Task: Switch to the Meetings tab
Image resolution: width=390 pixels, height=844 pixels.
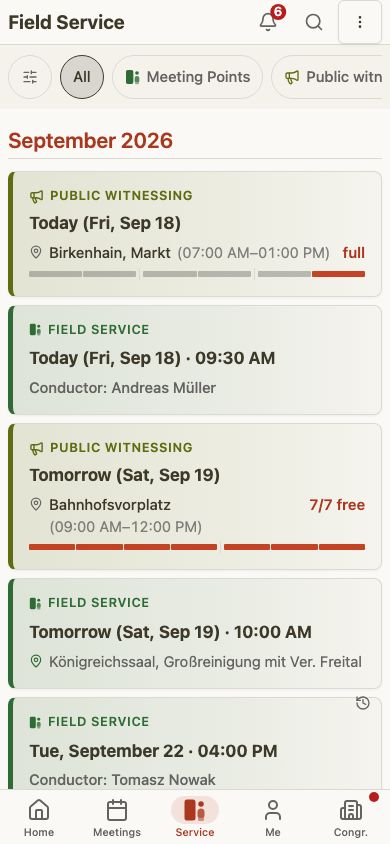Action: click(117, 817)
